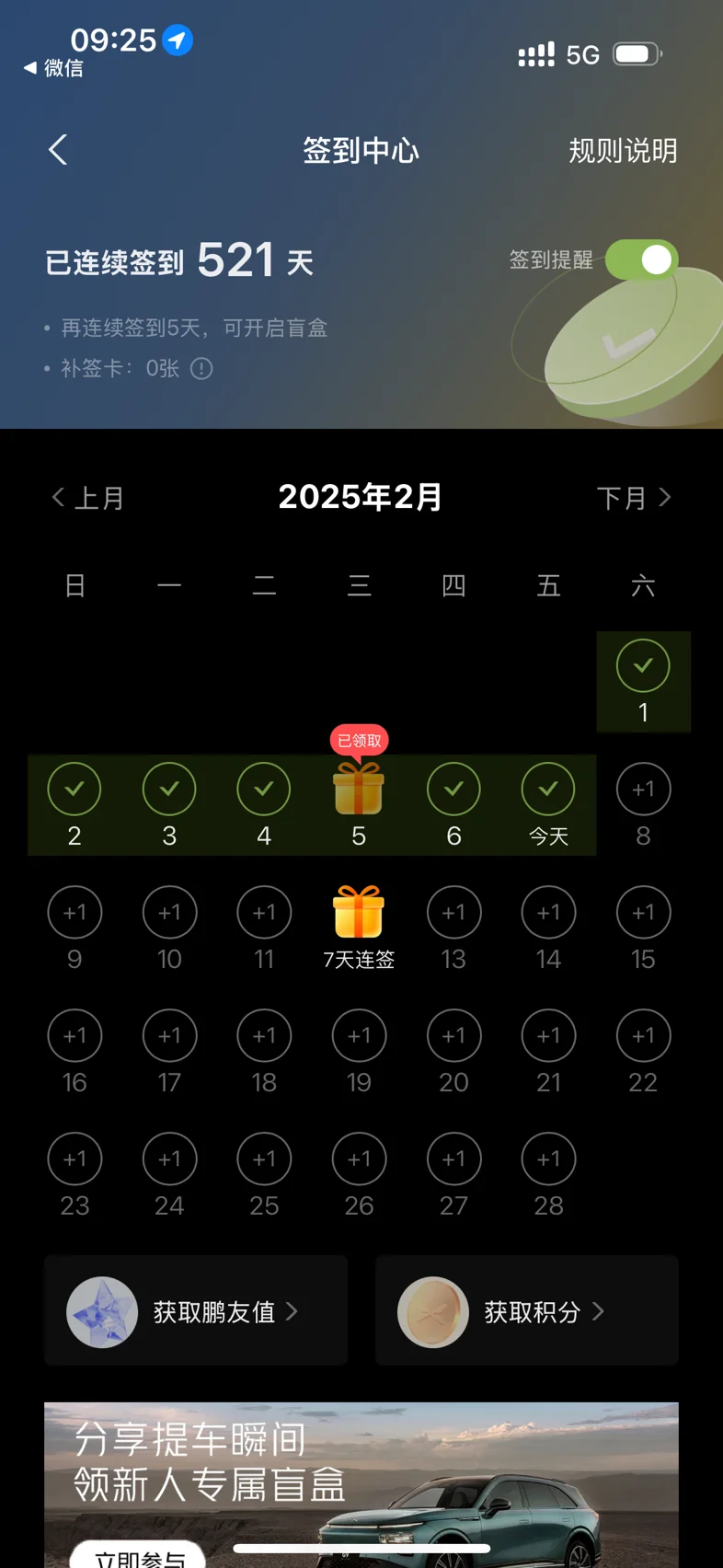The height and width of the screenshot is (1568, 723).
Task: Open the 分享提车瞬间 banner
Action: coord(361,1485)
